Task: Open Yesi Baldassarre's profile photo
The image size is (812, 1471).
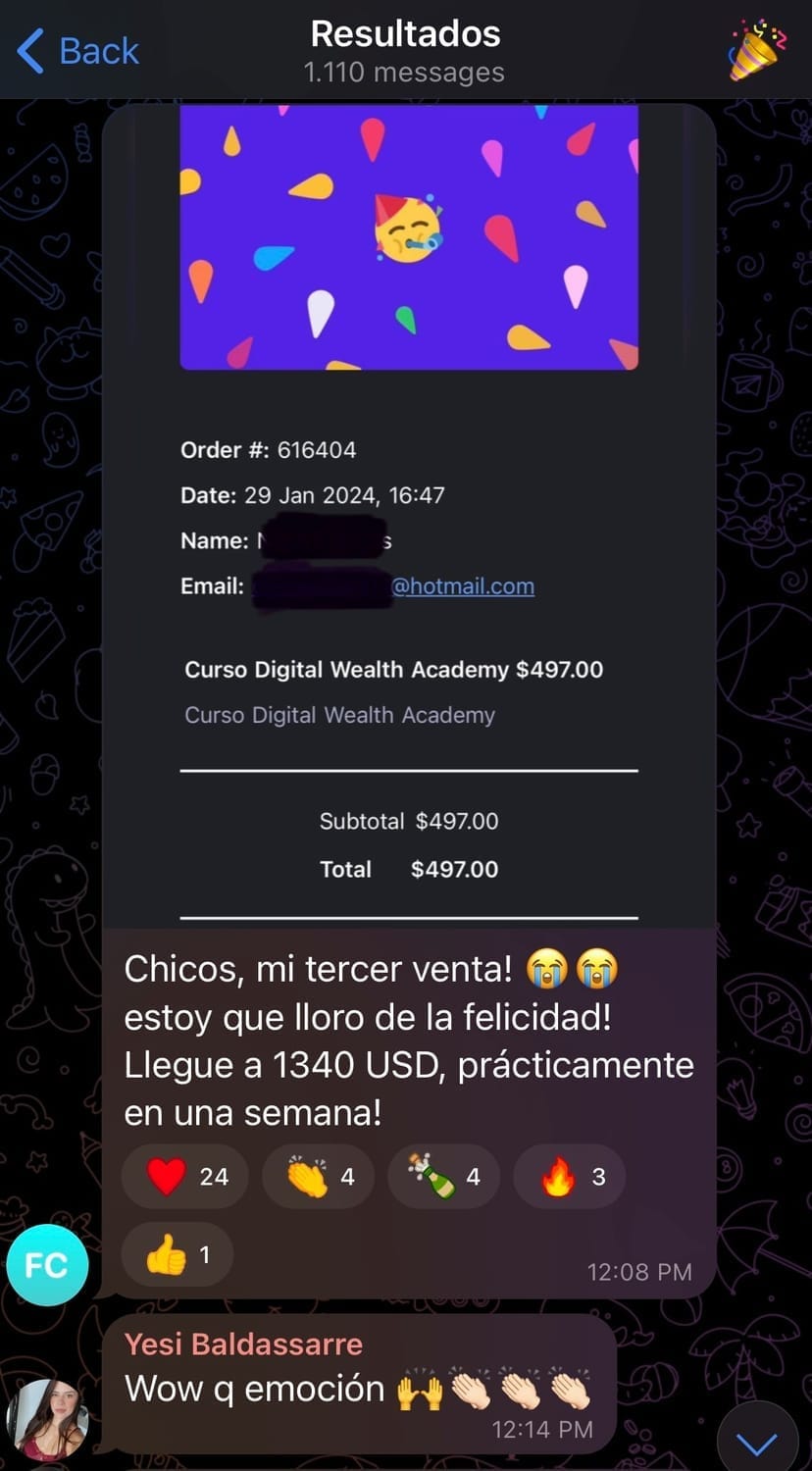Action: [x=47, y=1419]
